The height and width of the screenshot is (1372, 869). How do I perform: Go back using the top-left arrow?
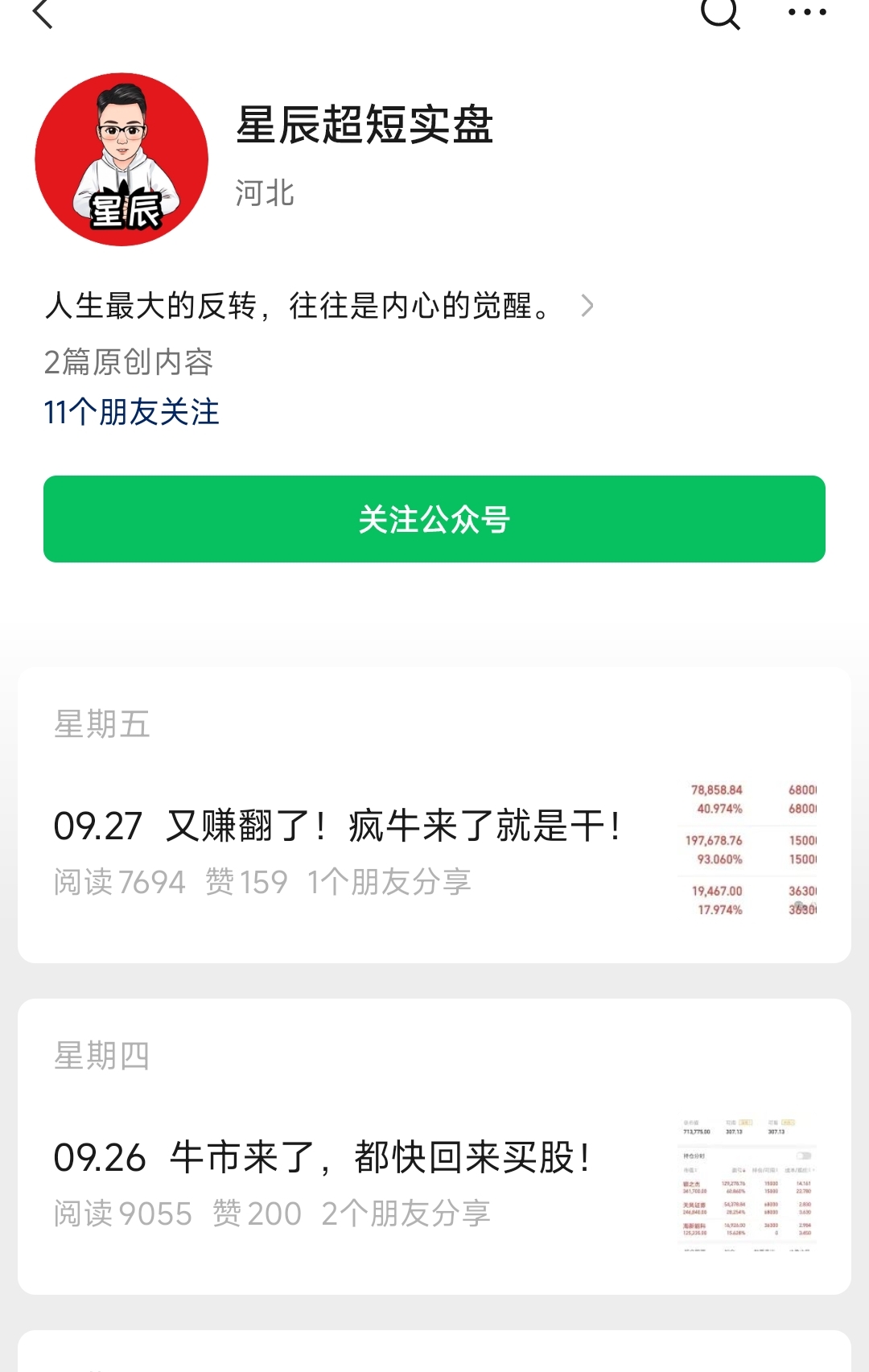point(43,14)
